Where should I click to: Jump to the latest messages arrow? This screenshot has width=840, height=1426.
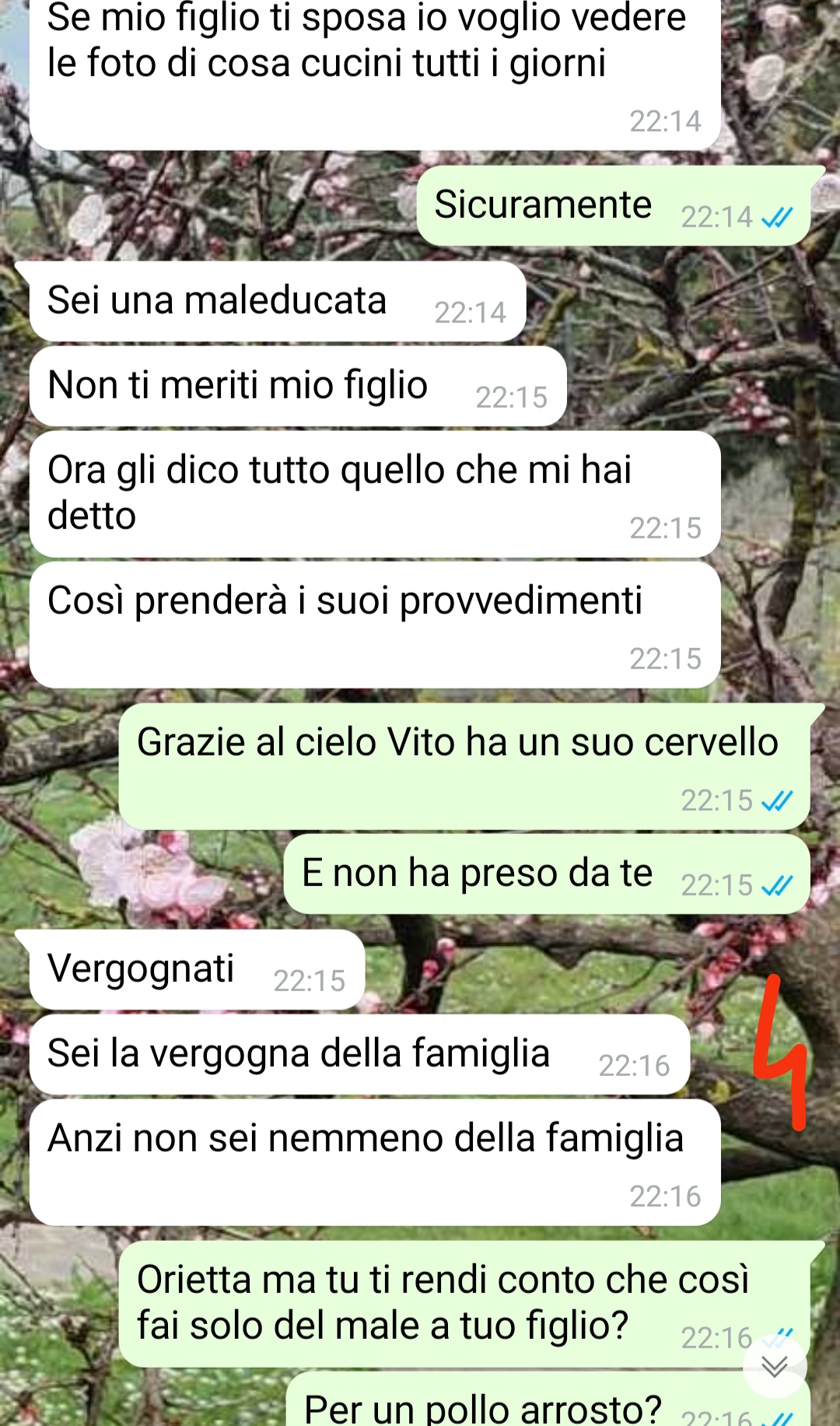tap(775, 1366)
